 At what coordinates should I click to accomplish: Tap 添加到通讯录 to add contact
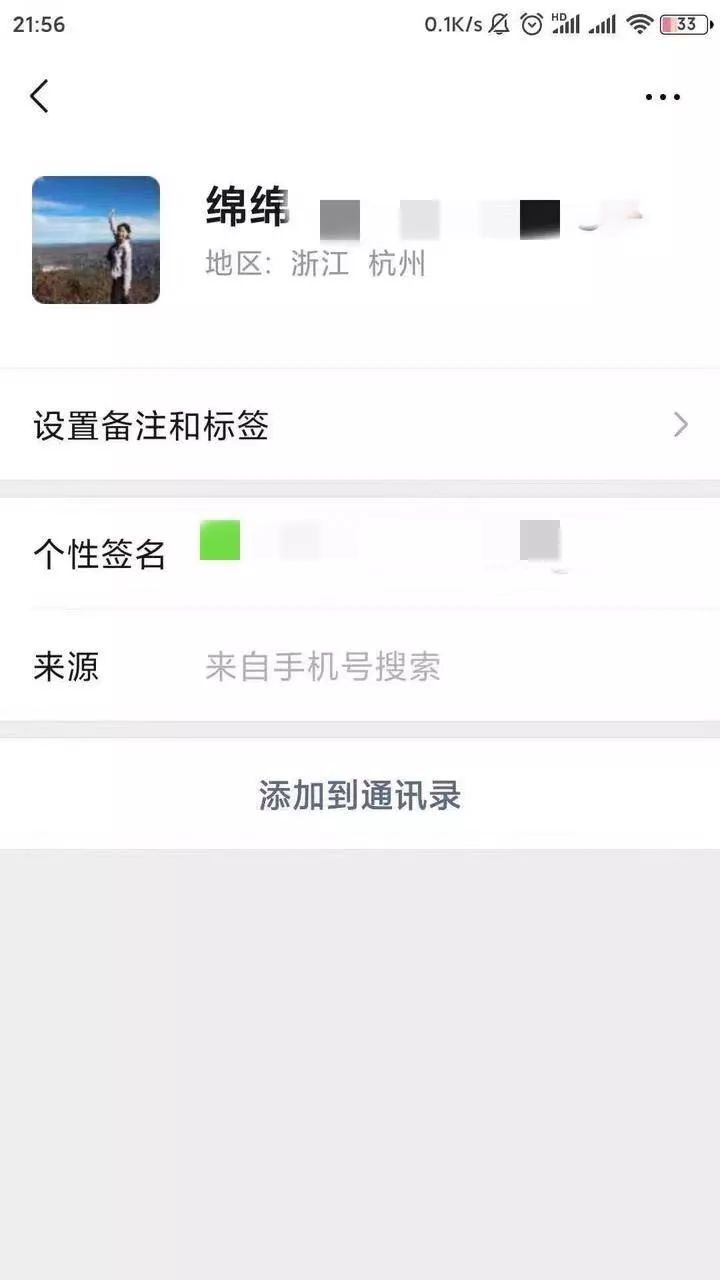[360, 796]
